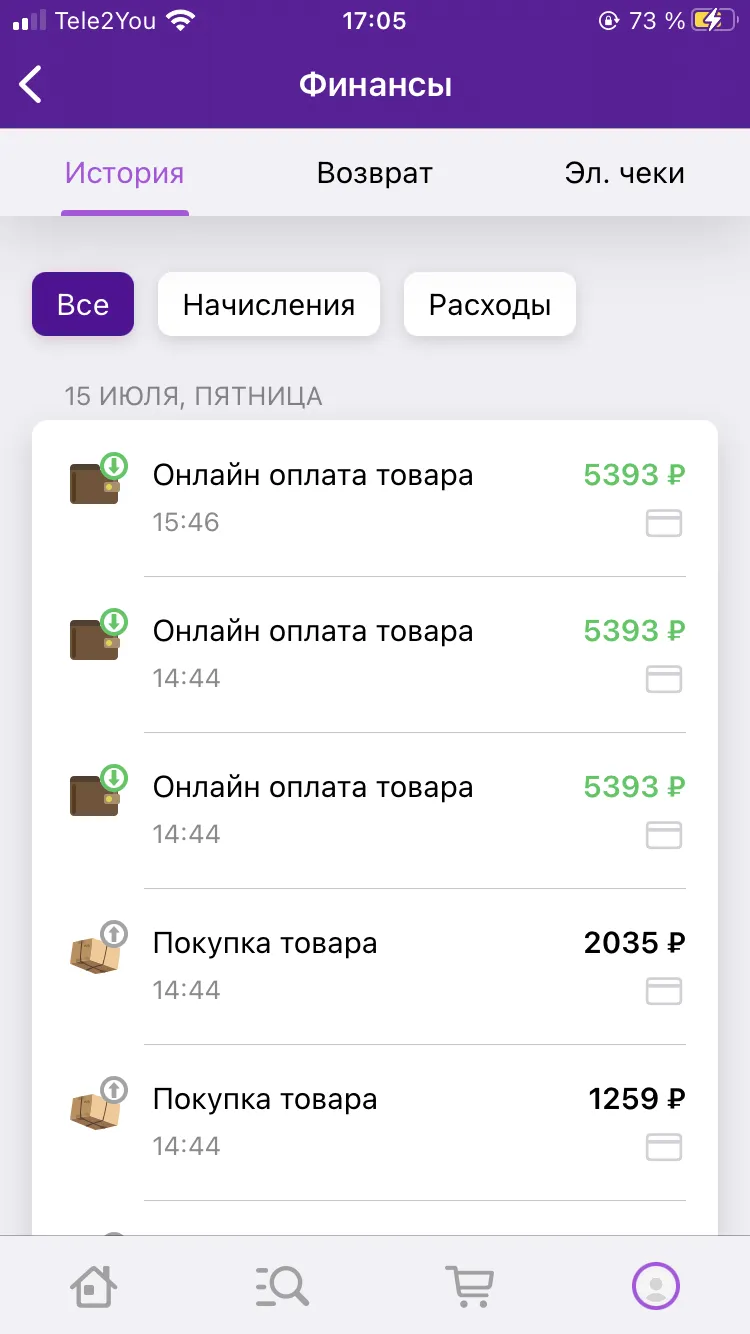Open the profile tab

pyautogui.click(x=656, y=1285)
